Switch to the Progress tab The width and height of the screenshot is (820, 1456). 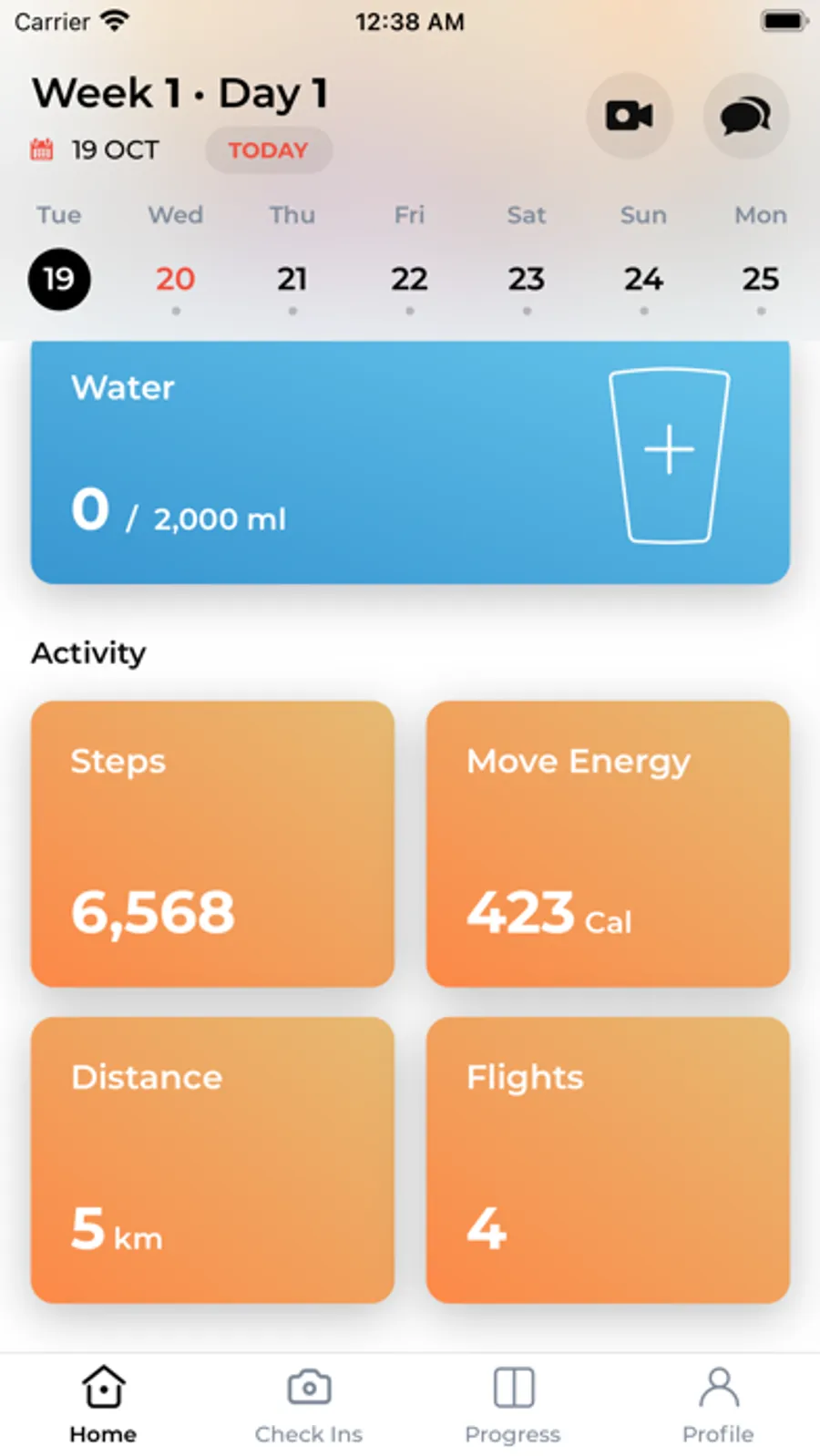click(x=513, y=1404)
